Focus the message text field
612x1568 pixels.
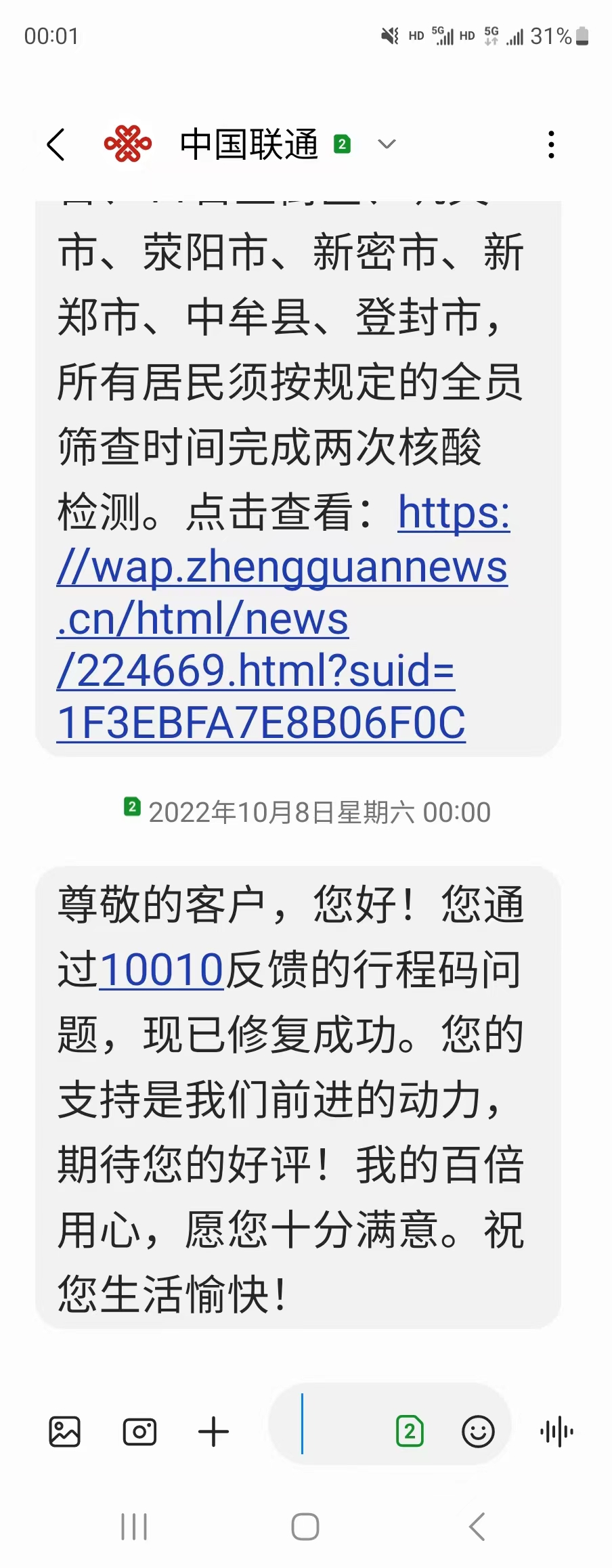338,1431
